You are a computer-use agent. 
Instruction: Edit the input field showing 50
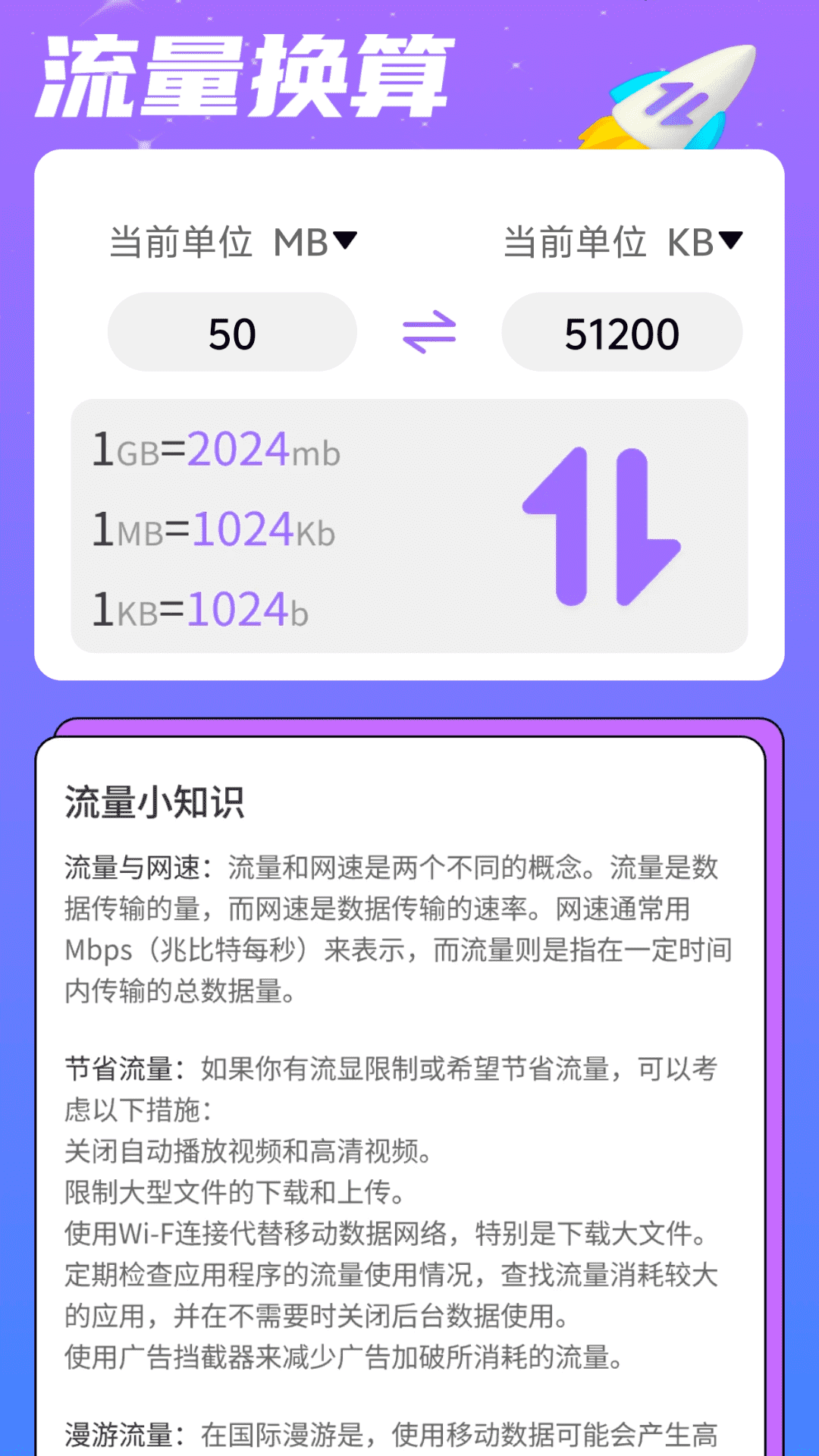pyautogui.click(x=232, y=333)
